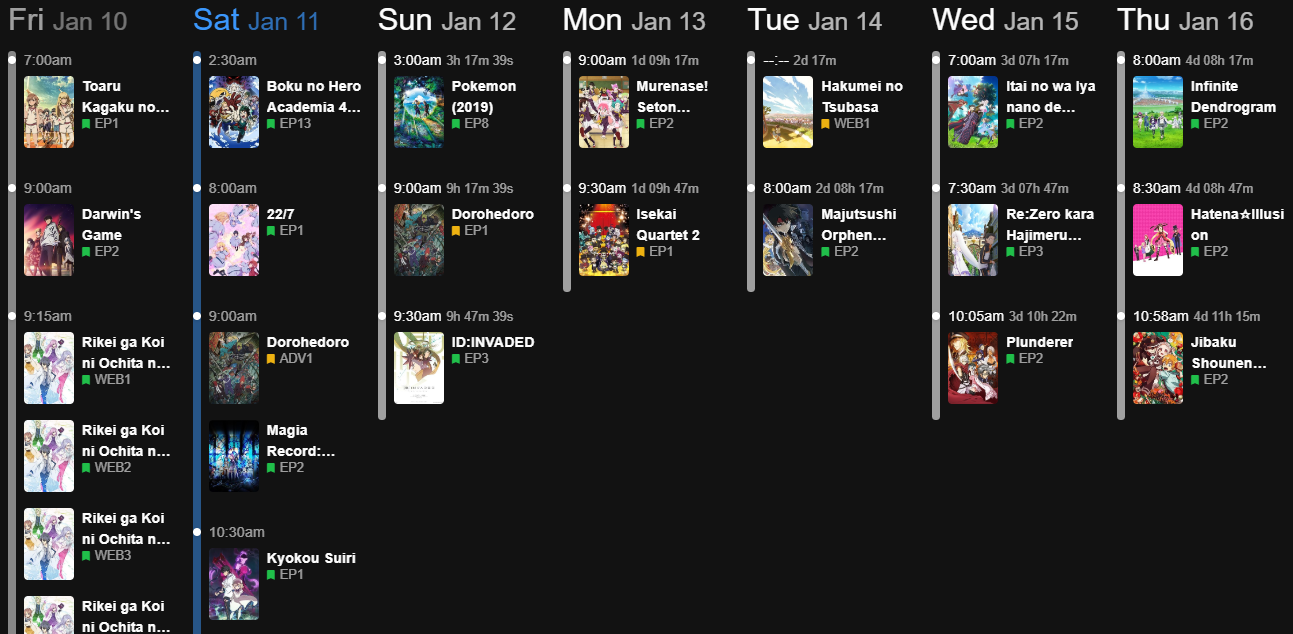View Magia Record EP2 details

(x=285, y=456)
